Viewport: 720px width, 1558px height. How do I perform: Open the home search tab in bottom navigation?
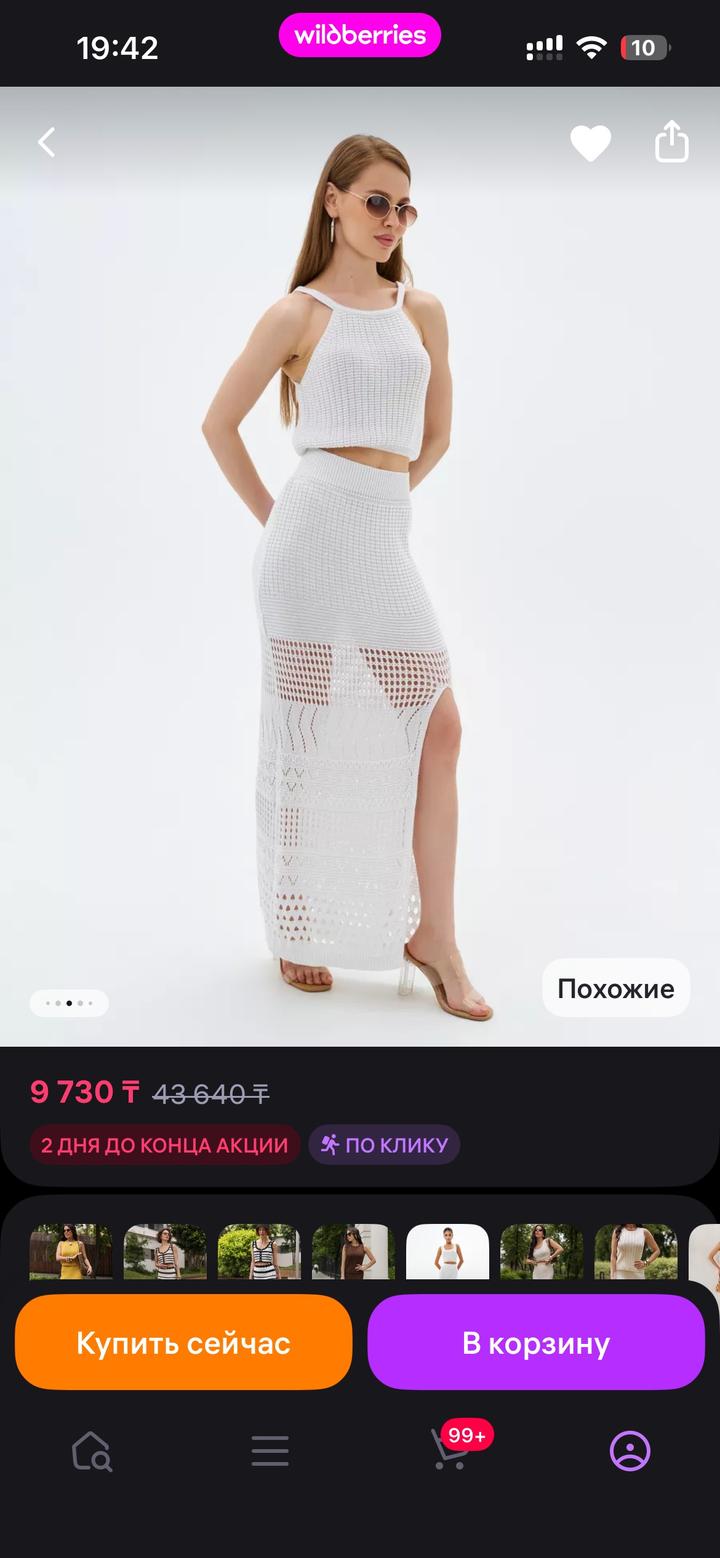91,1451
